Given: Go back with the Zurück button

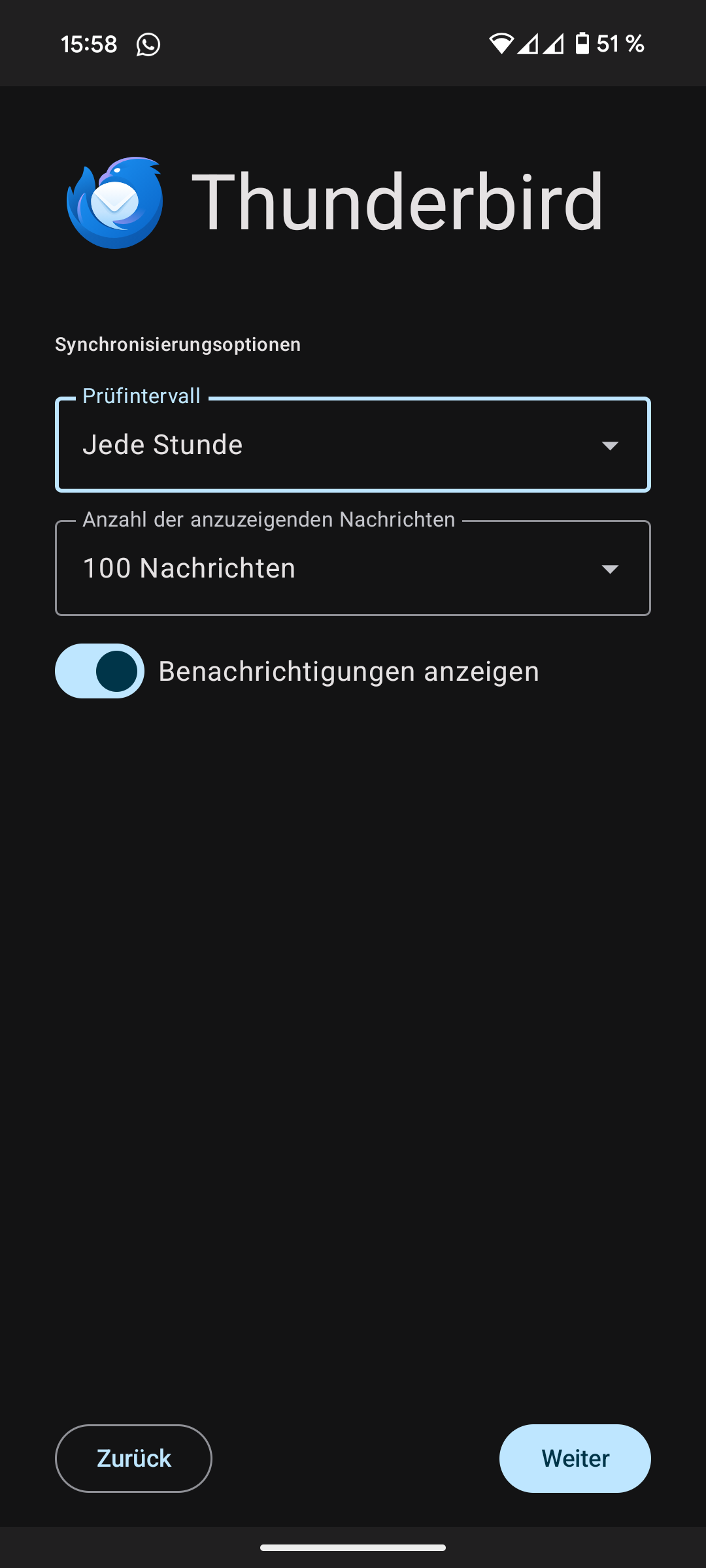Looking at the screenshot, I should coord(133,1458).
